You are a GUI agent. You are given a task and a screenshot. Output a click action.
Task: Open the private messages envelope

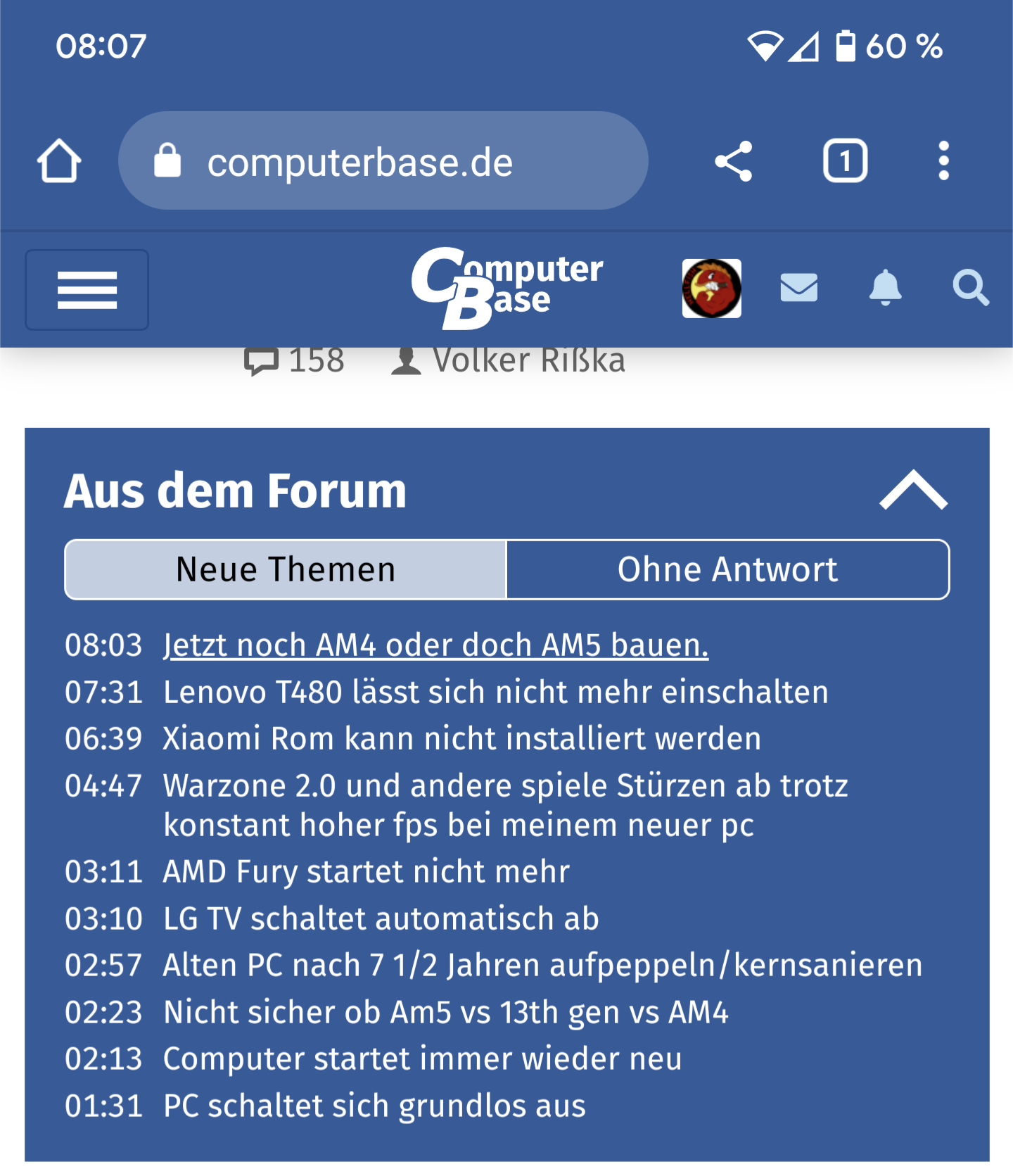(x=799, y=288)
